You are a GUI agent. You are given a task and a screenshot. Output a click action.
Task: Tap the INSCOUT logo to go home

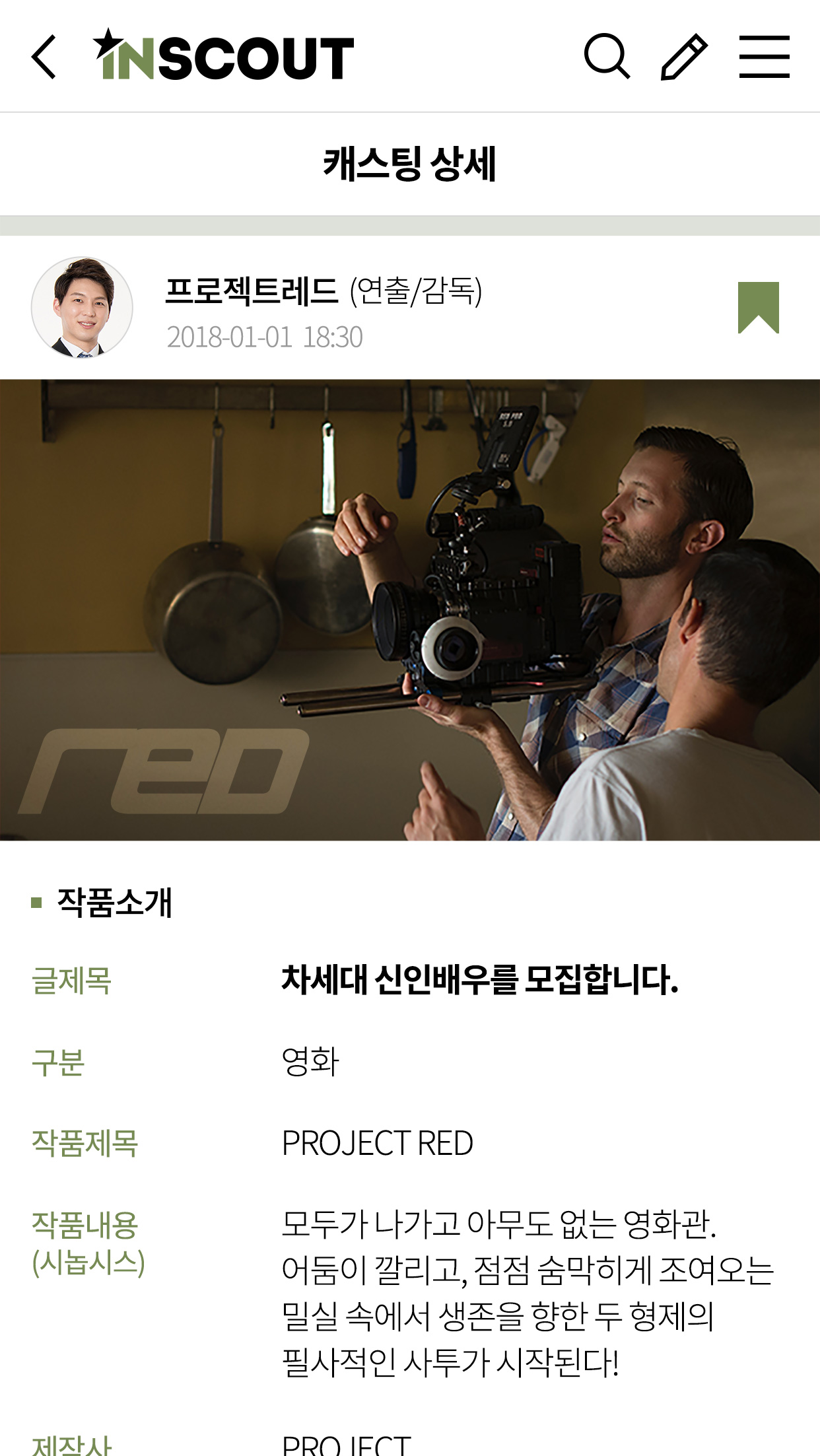223,55
